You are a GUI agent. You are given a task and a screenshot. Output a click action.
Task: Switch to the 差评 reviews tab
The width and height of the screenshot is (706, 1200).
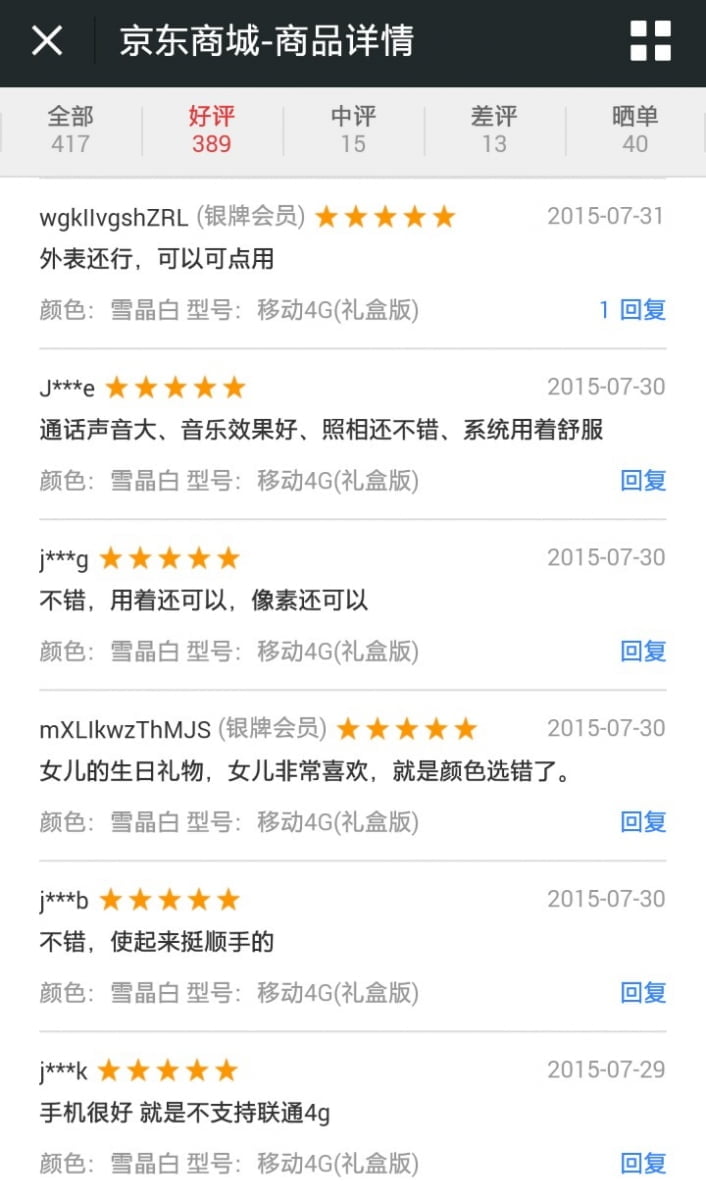tap(494, 130)
